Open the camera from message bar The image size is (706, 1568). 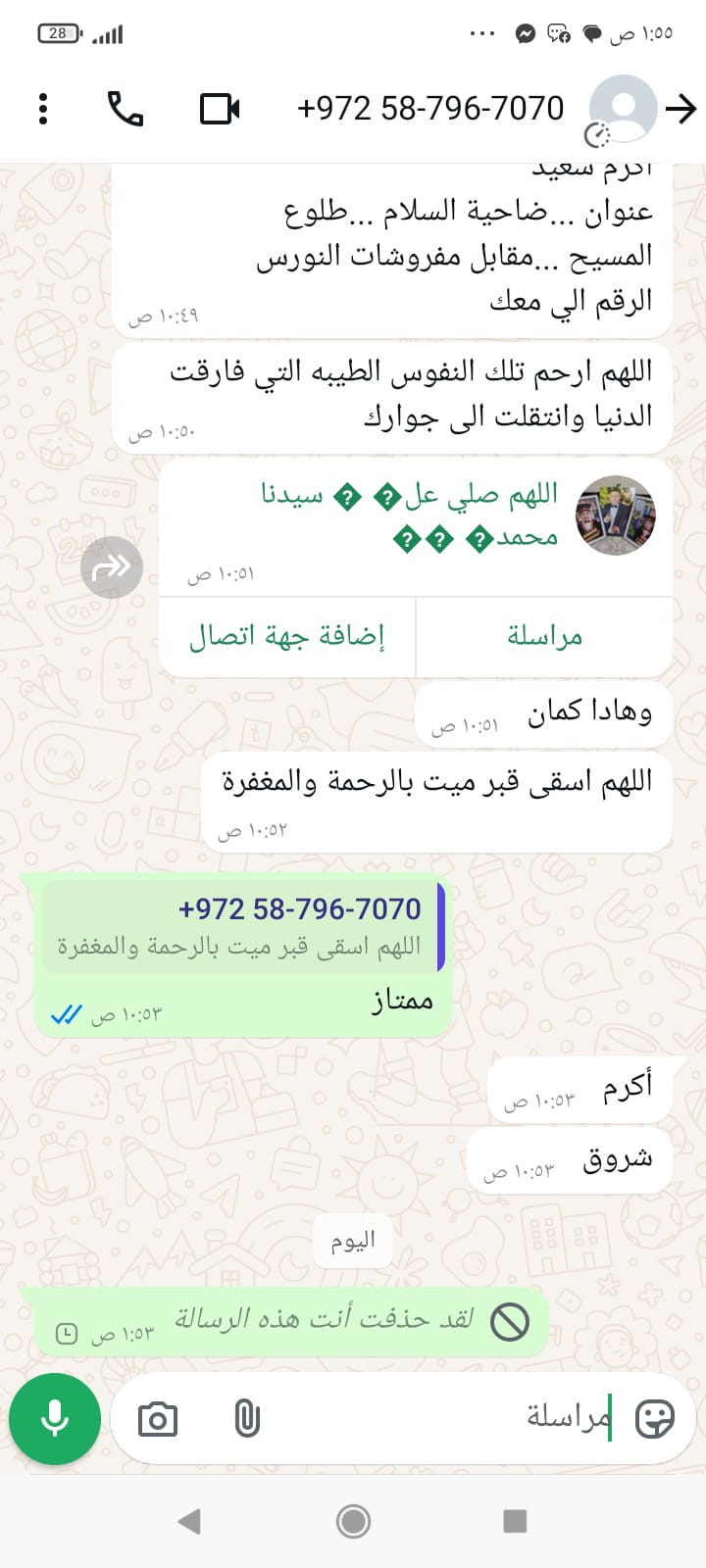tap(158, 1419)
